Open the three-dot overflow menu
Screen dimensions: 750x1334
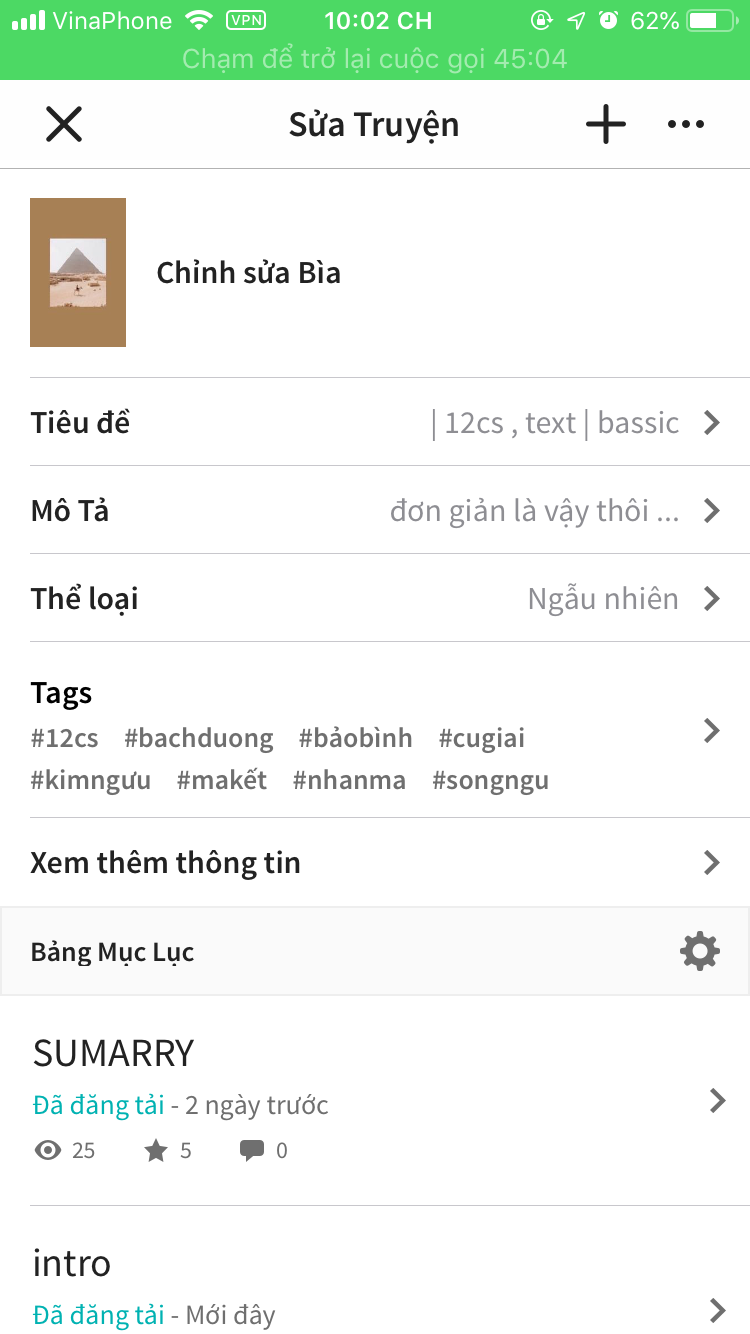coord(686,125)
